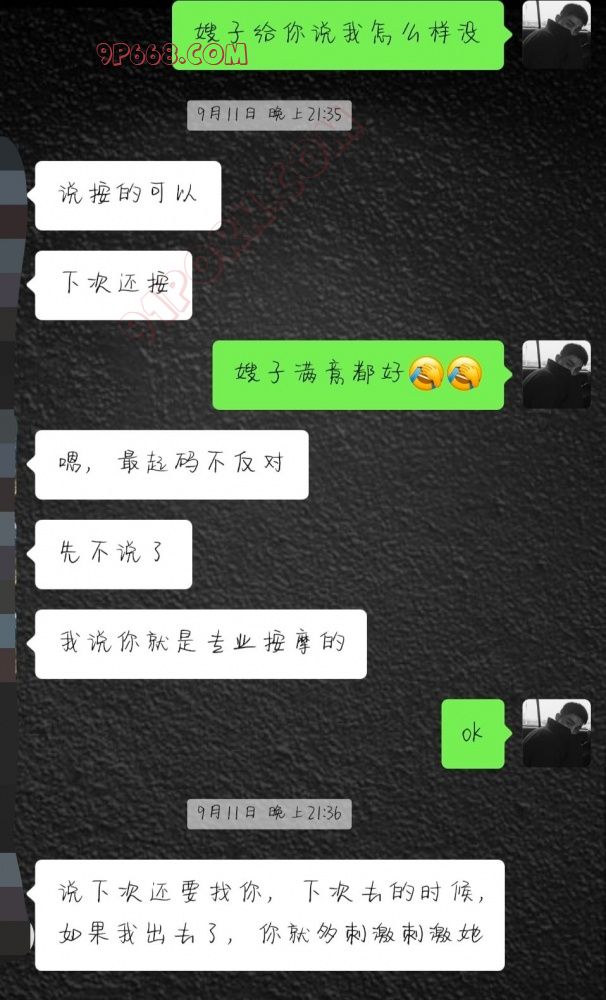Tap the avatar next to 嫂子满意都好 message

pyautogui.click(x=556, y=374)
